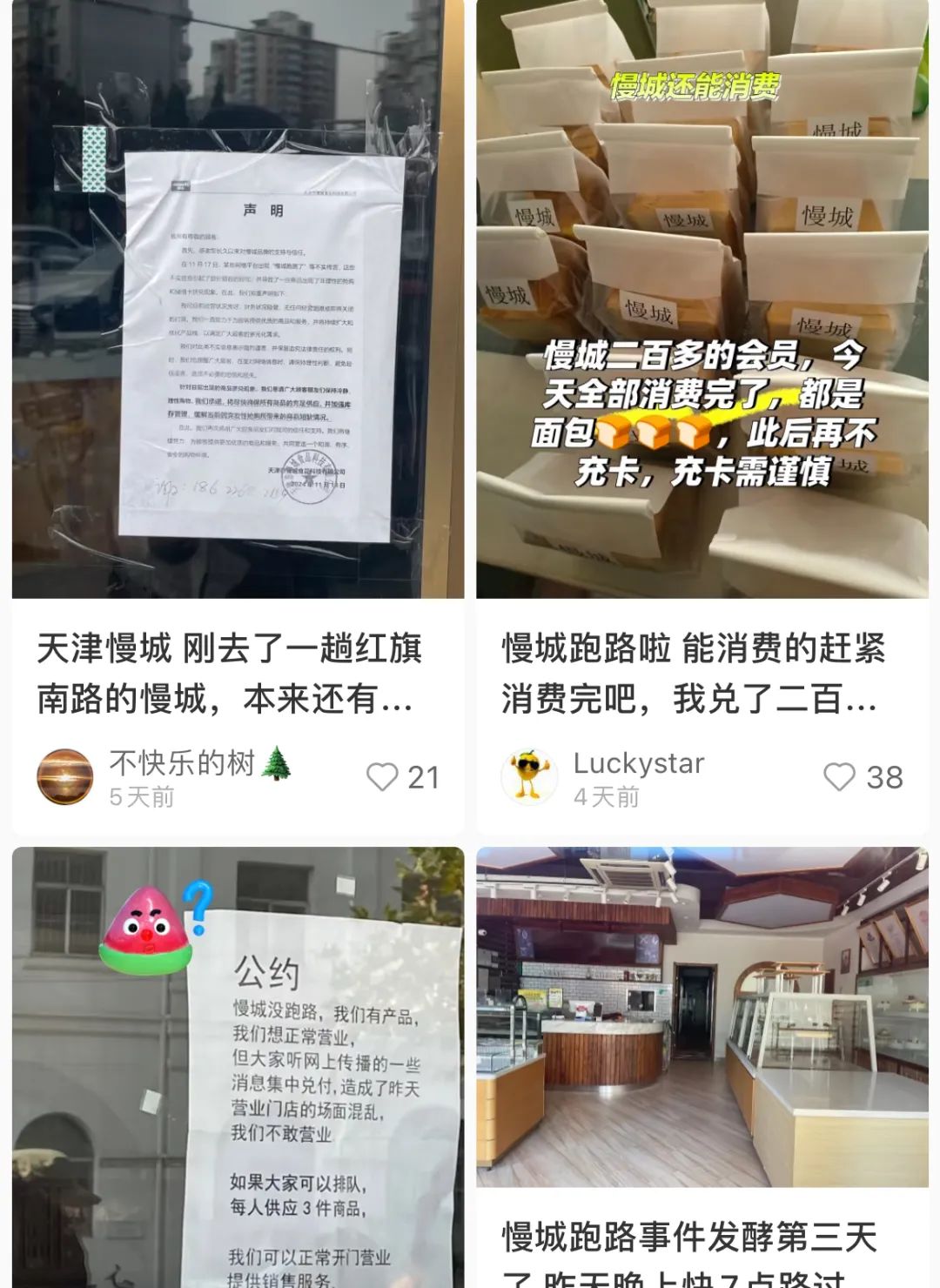View 不快乐的树's profile avatar

tap(64, 776)
